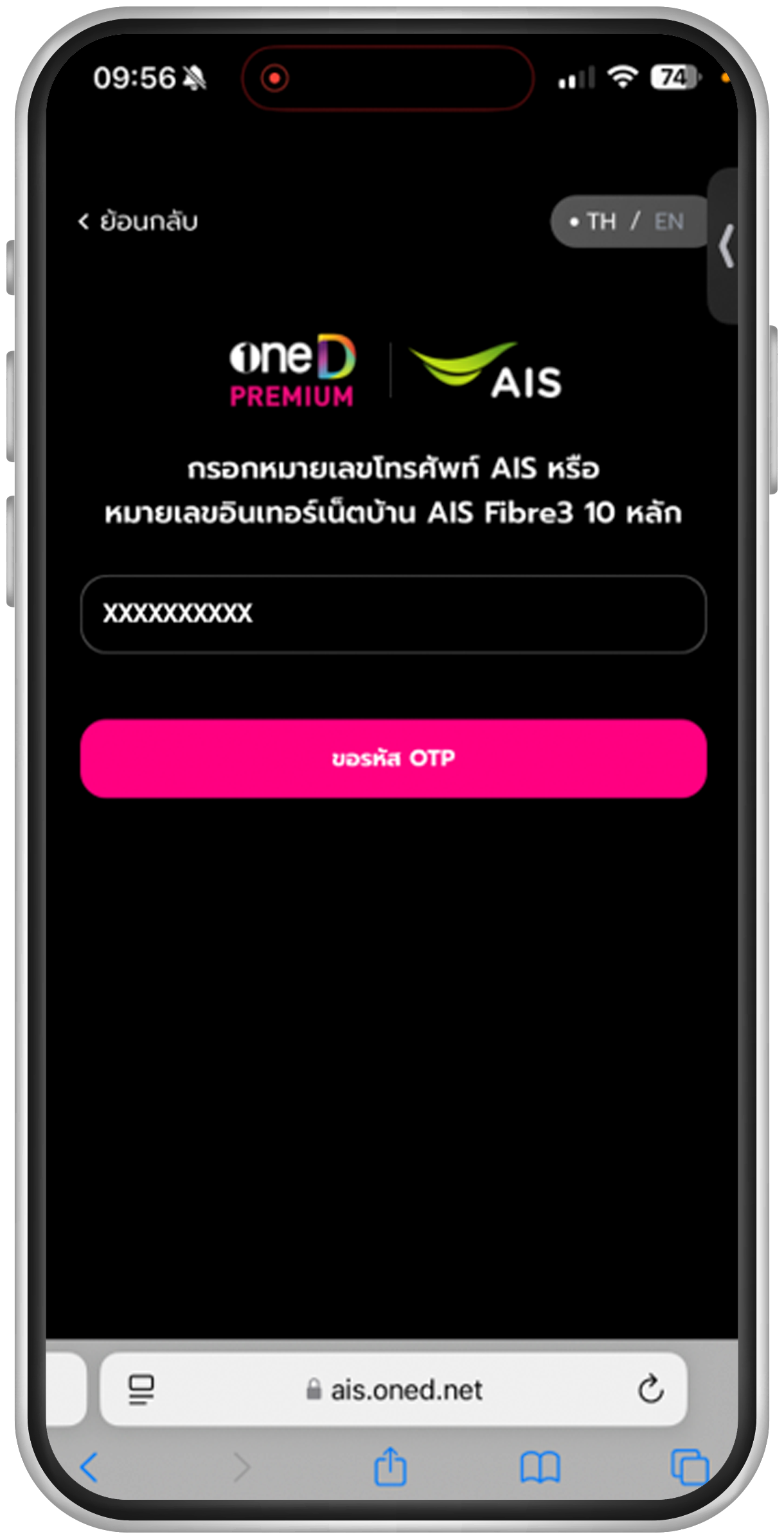Show open Safari tabs

[x=689, y=1466]
